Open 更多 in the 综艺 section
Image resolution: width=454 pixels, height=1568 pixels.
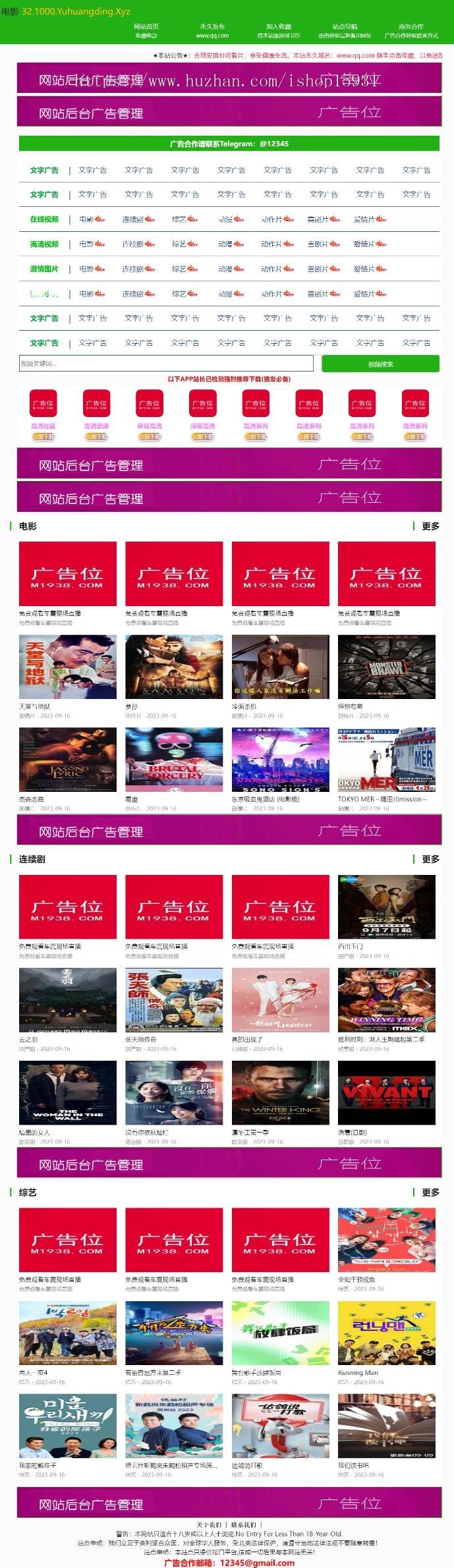tap(430, 1192)
